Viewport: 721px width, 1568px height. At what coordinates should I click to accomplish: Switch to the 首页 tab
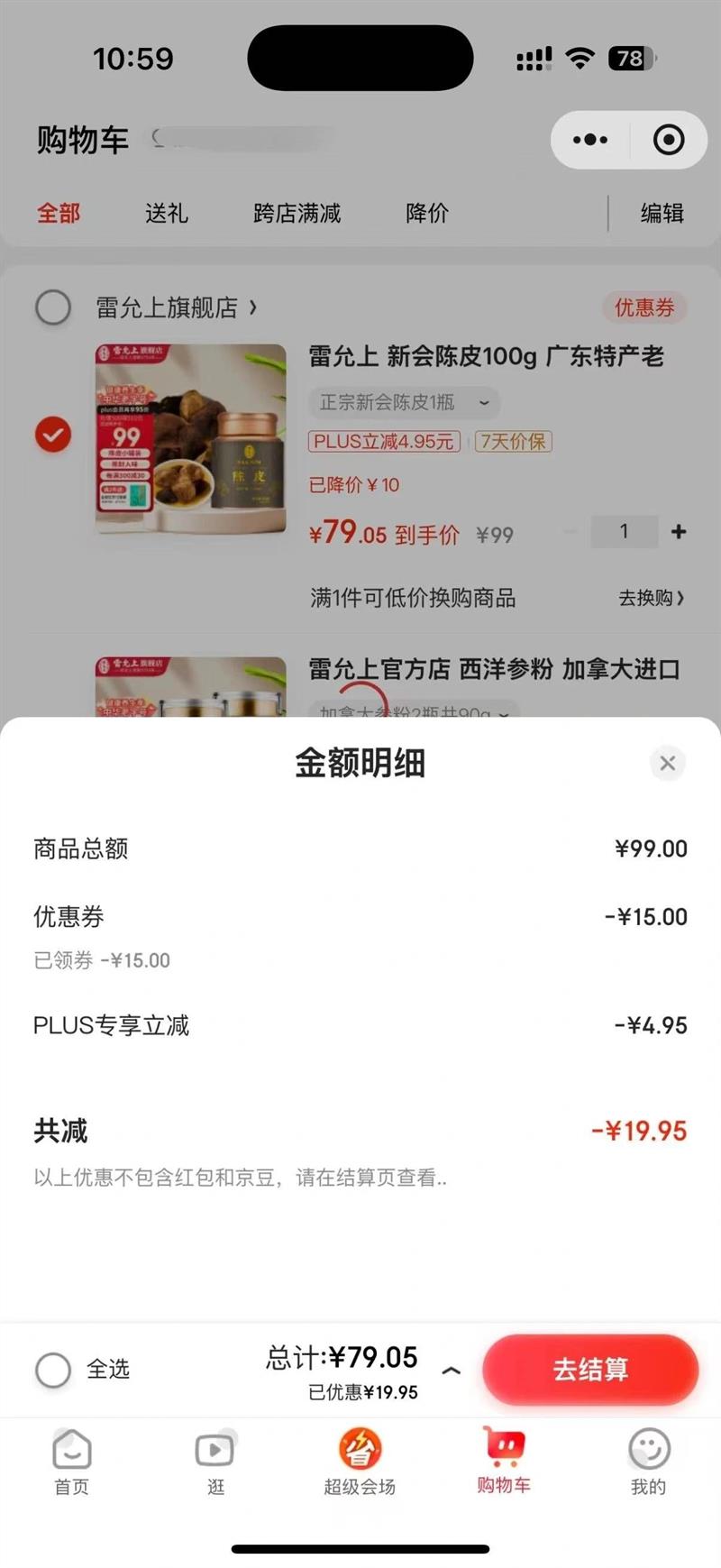pyautogui.click(x=72, y=1462)
